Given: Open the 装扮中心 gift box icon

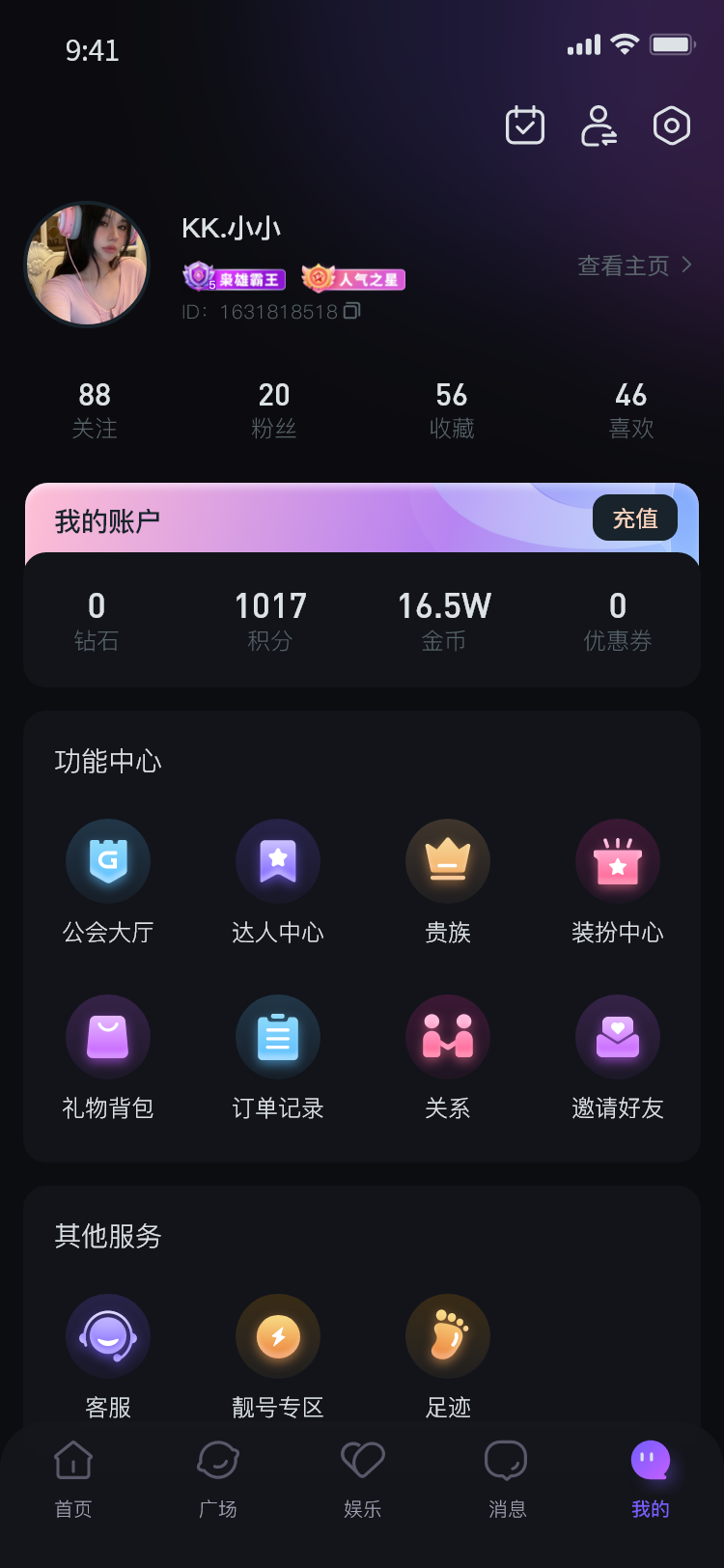Looking at the screenshot, I should (617, 860).
